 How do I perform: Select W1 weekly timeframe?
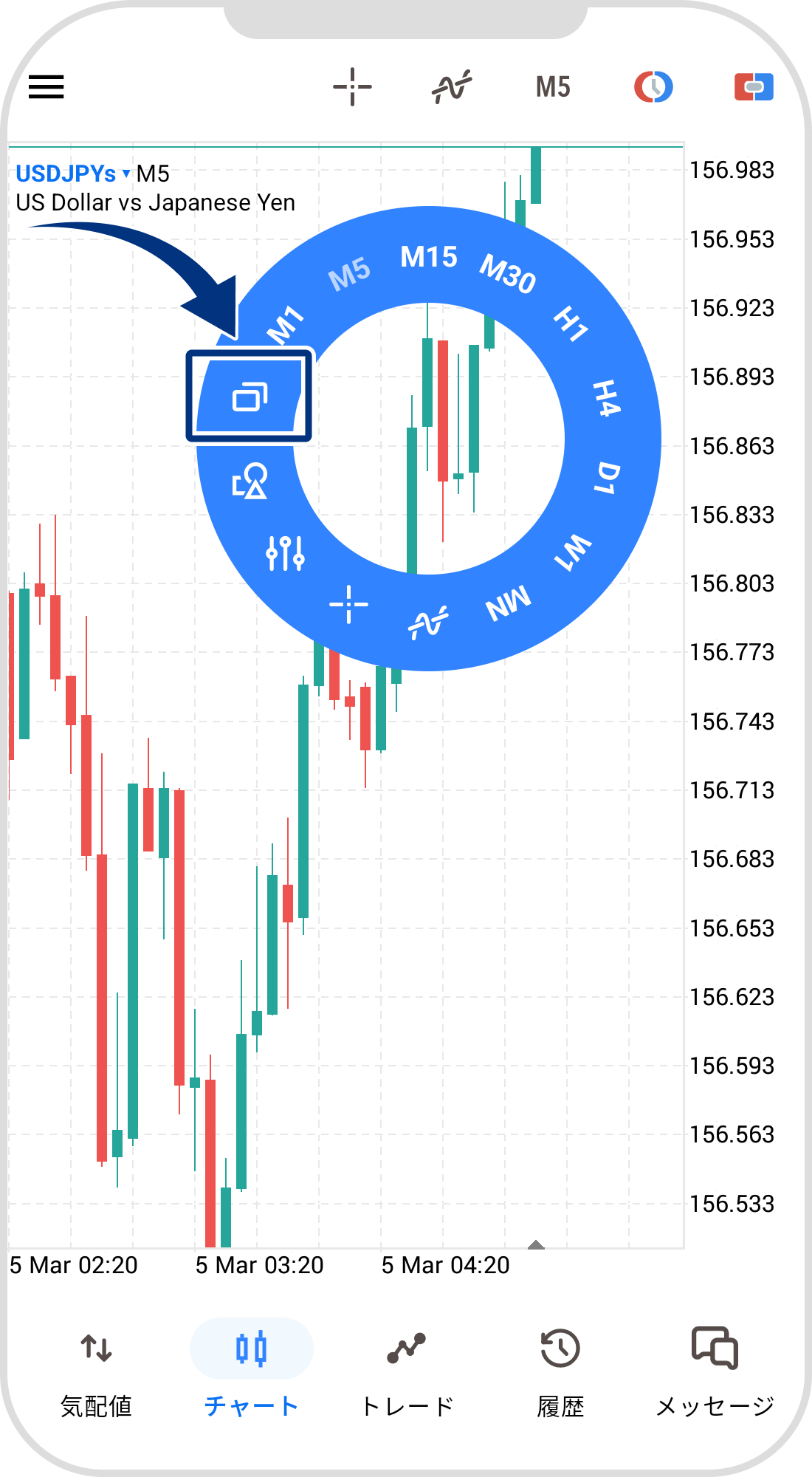(573, 552)
